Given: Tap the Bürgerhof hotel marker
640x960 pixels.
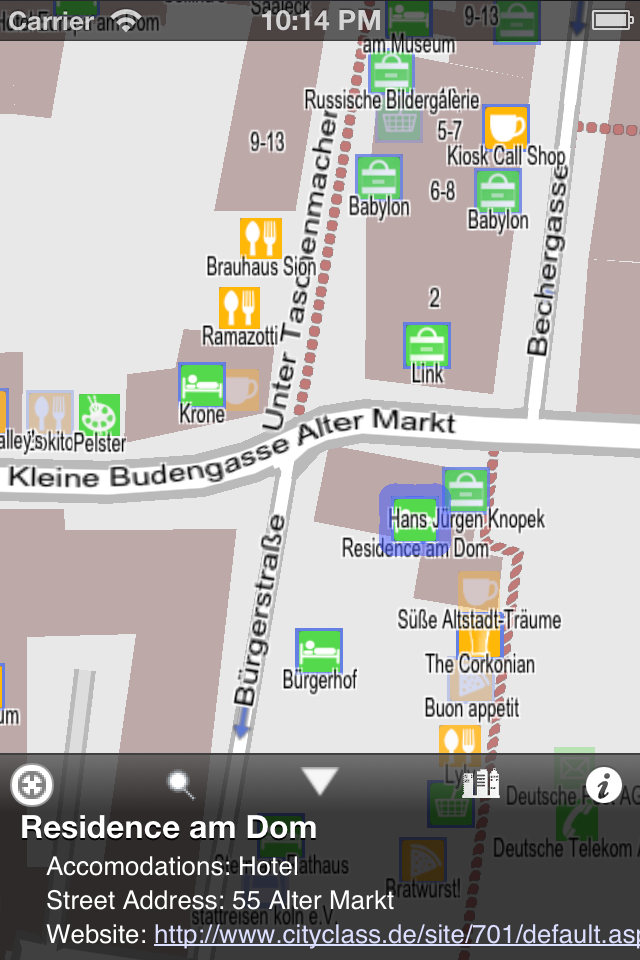Looking at the screenshot, I should click(319, 650).
